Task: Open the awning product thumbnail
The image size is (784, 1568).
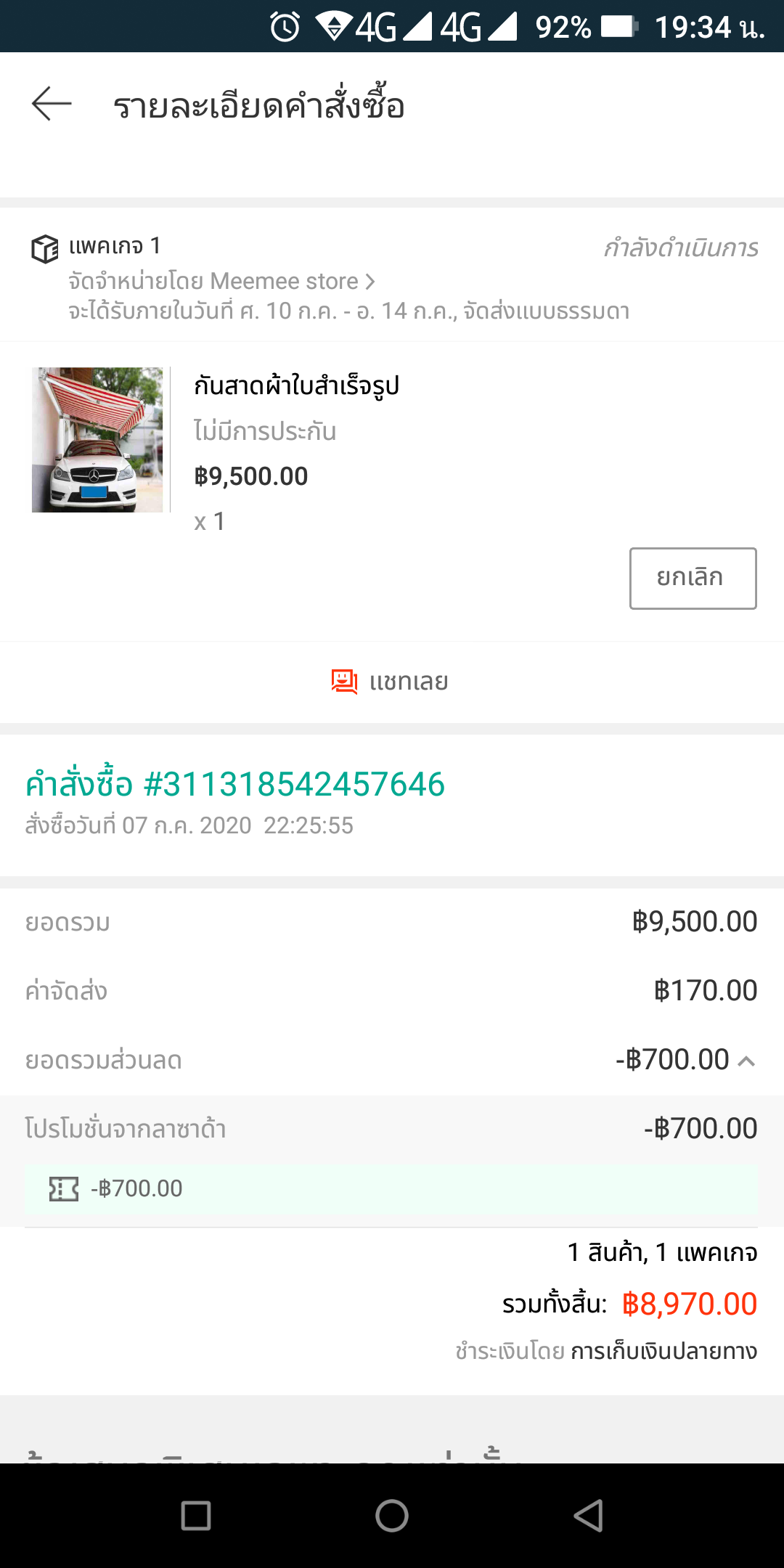Action: click(97, 440)
